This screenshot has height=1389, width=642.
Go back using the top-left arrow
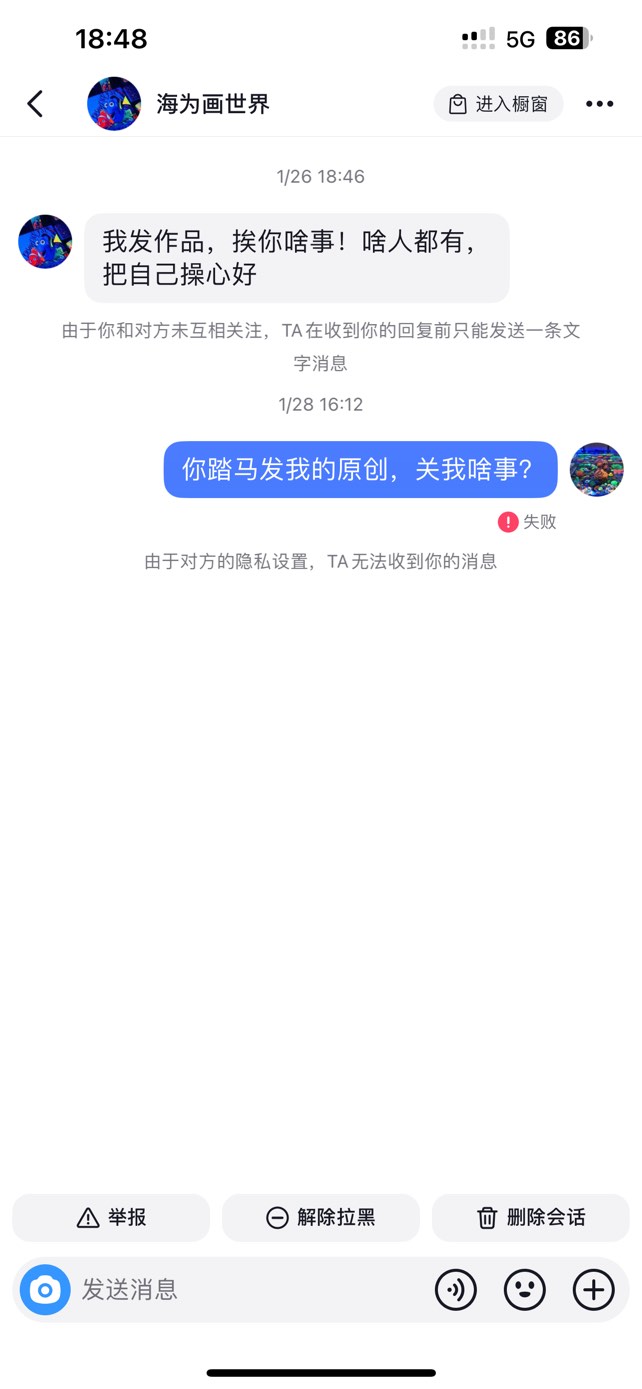[36, 104]
